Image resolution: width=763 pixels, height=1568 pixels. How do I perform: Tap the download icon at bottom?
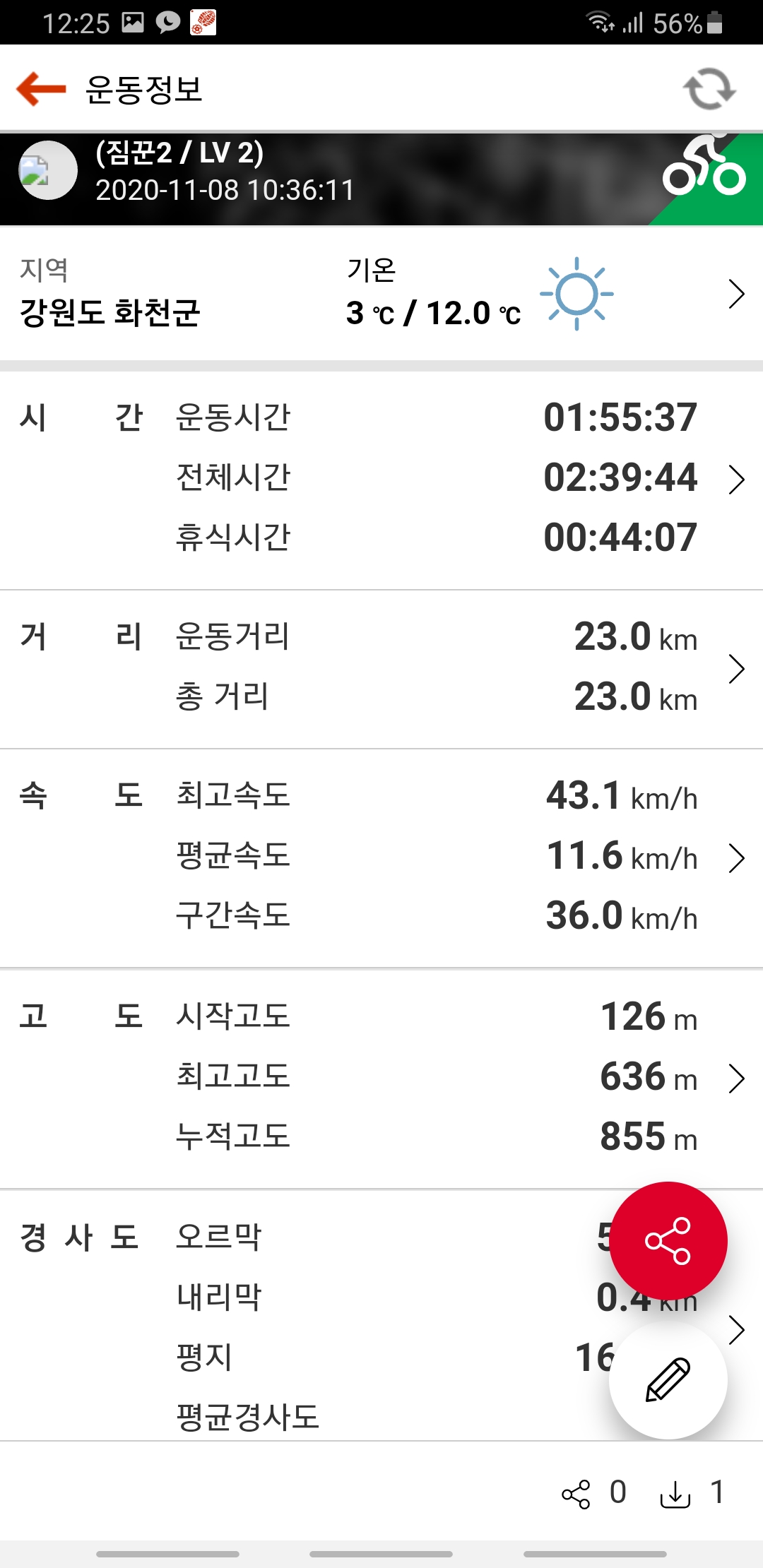pos(675,1494)
